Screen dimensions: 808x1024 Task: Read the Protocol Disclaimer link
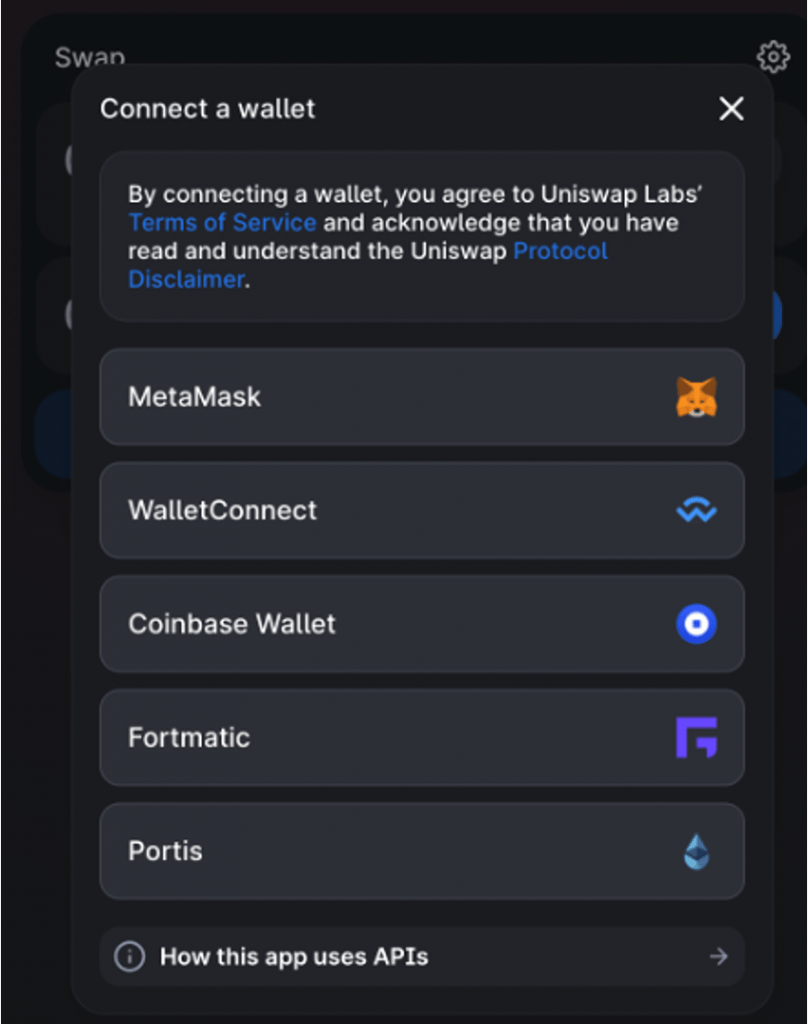coord(560,251)
